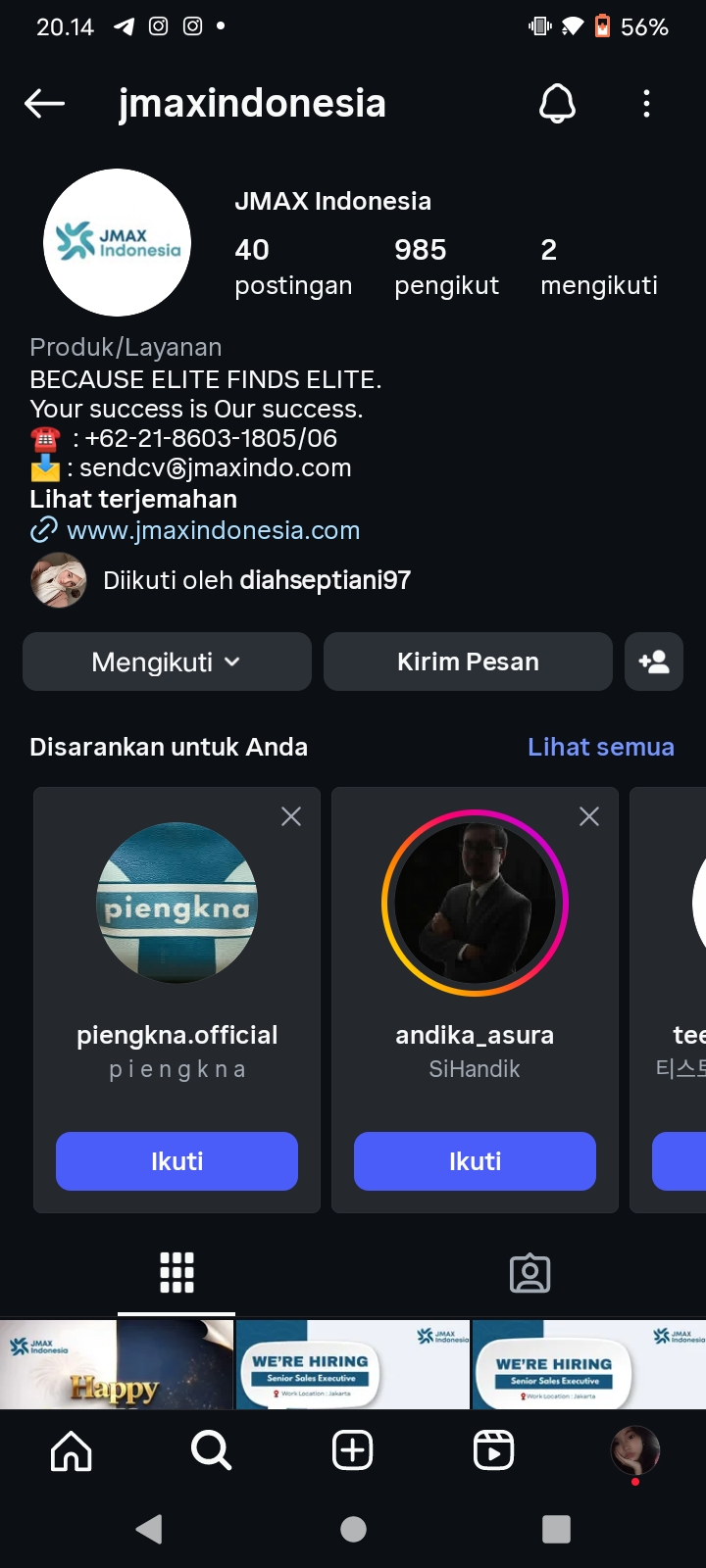The width and height of the screenshot is (706, 1568).
Task: Go back using the top arrow
Action: pos(44,103)
